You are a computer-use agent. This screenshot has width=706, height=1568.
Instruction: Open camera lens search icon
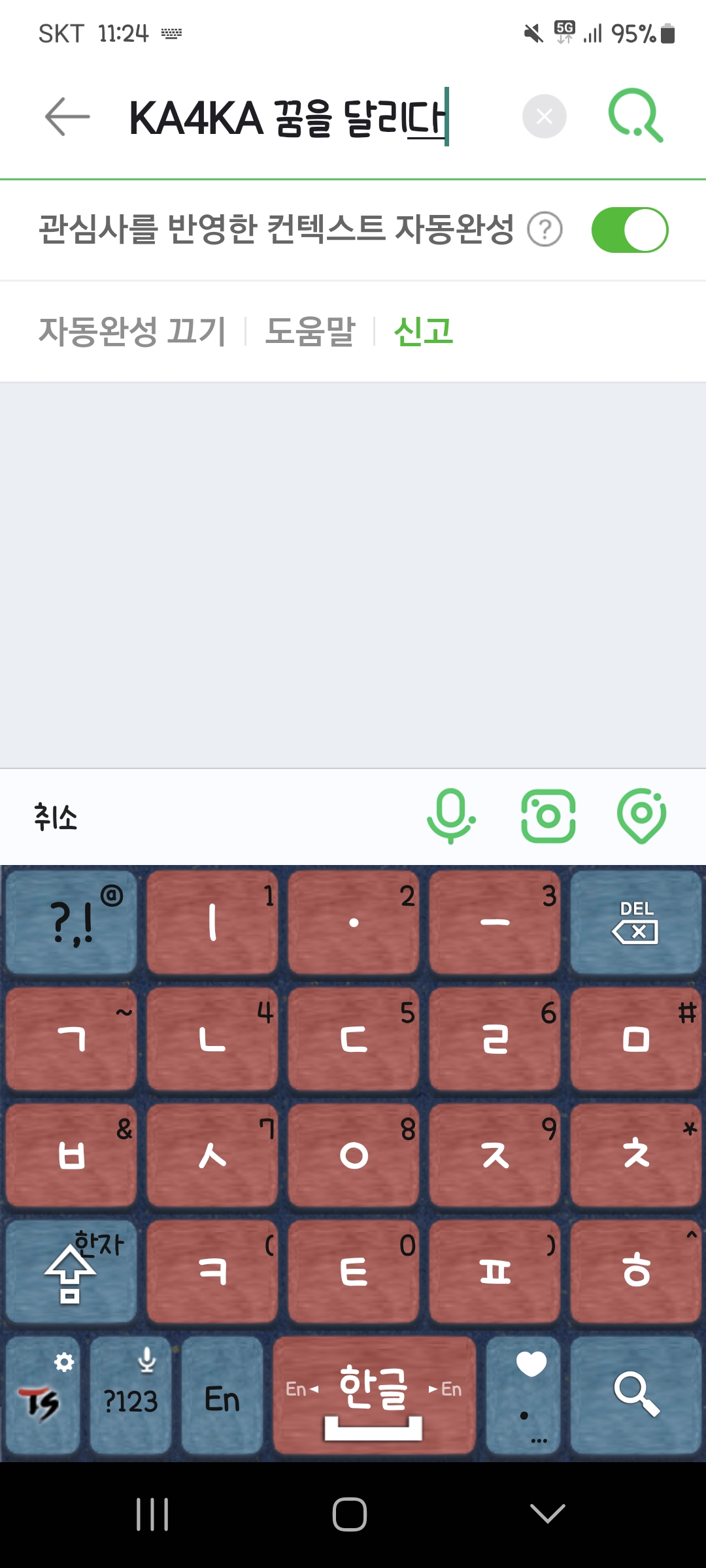point(548,816)
